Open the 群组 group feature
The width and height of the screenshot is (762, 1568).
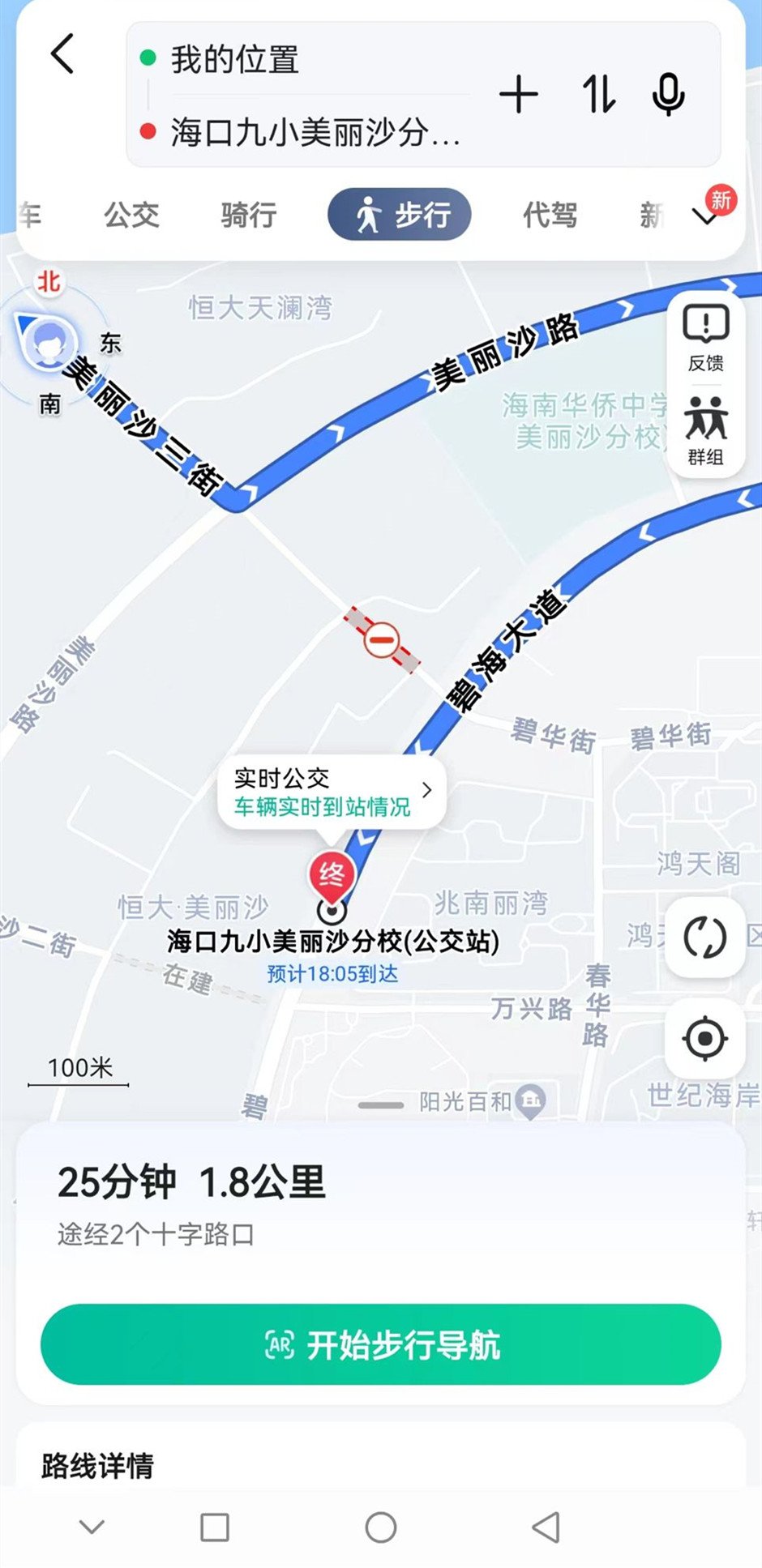(x=706, y=431)
